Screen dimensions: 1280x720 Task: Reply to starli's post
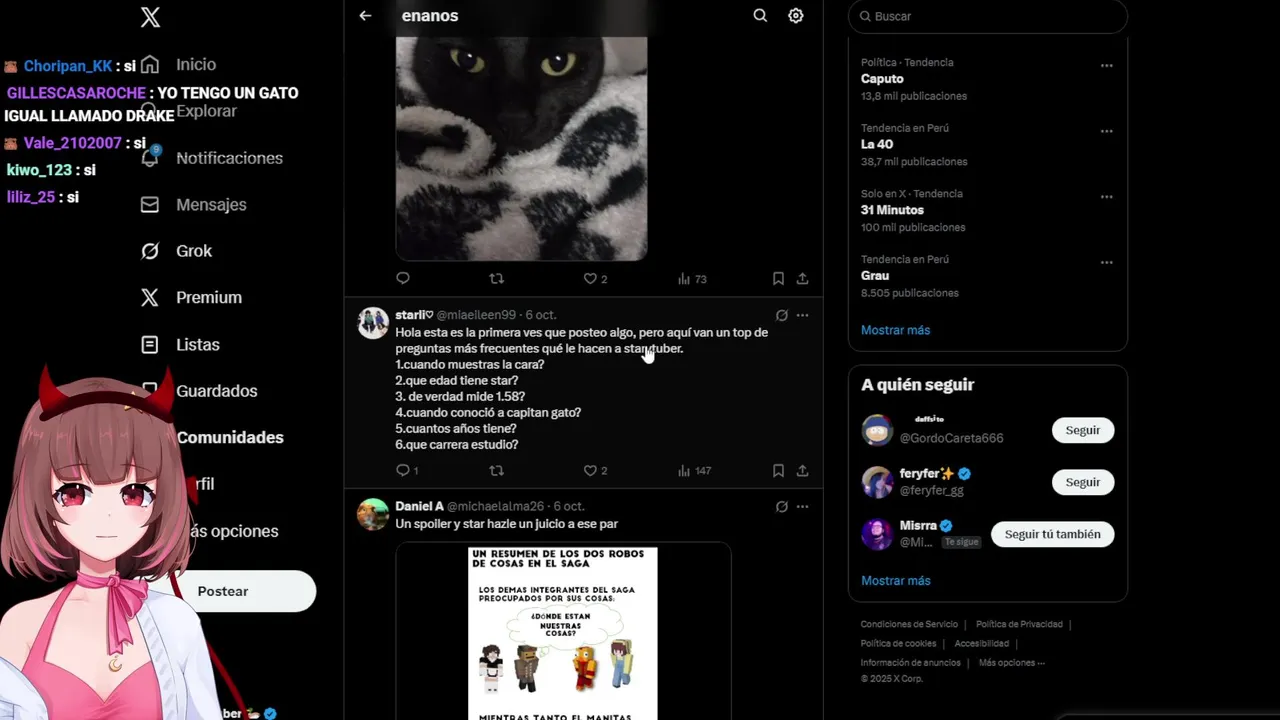click(x=403, y=470)
